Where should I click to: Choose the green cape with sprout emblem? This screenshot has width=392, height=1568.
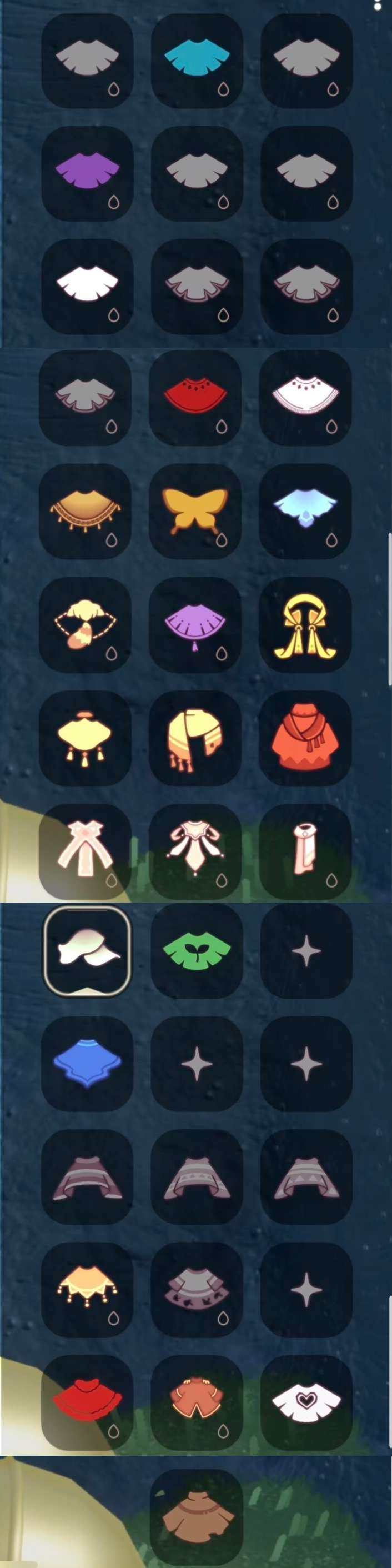point(196,950)
